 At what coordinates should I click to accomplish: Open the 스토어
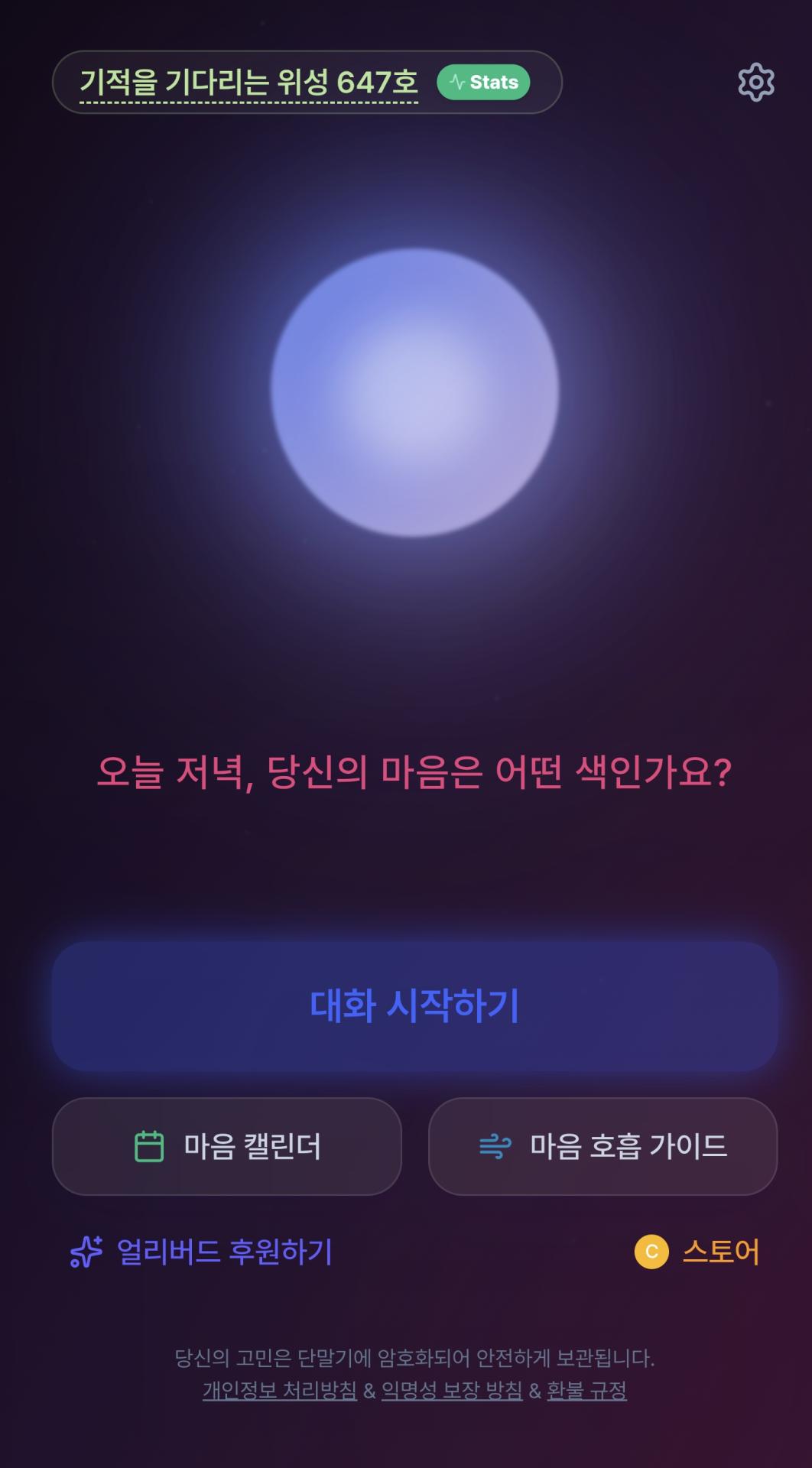coord(697,1252)
